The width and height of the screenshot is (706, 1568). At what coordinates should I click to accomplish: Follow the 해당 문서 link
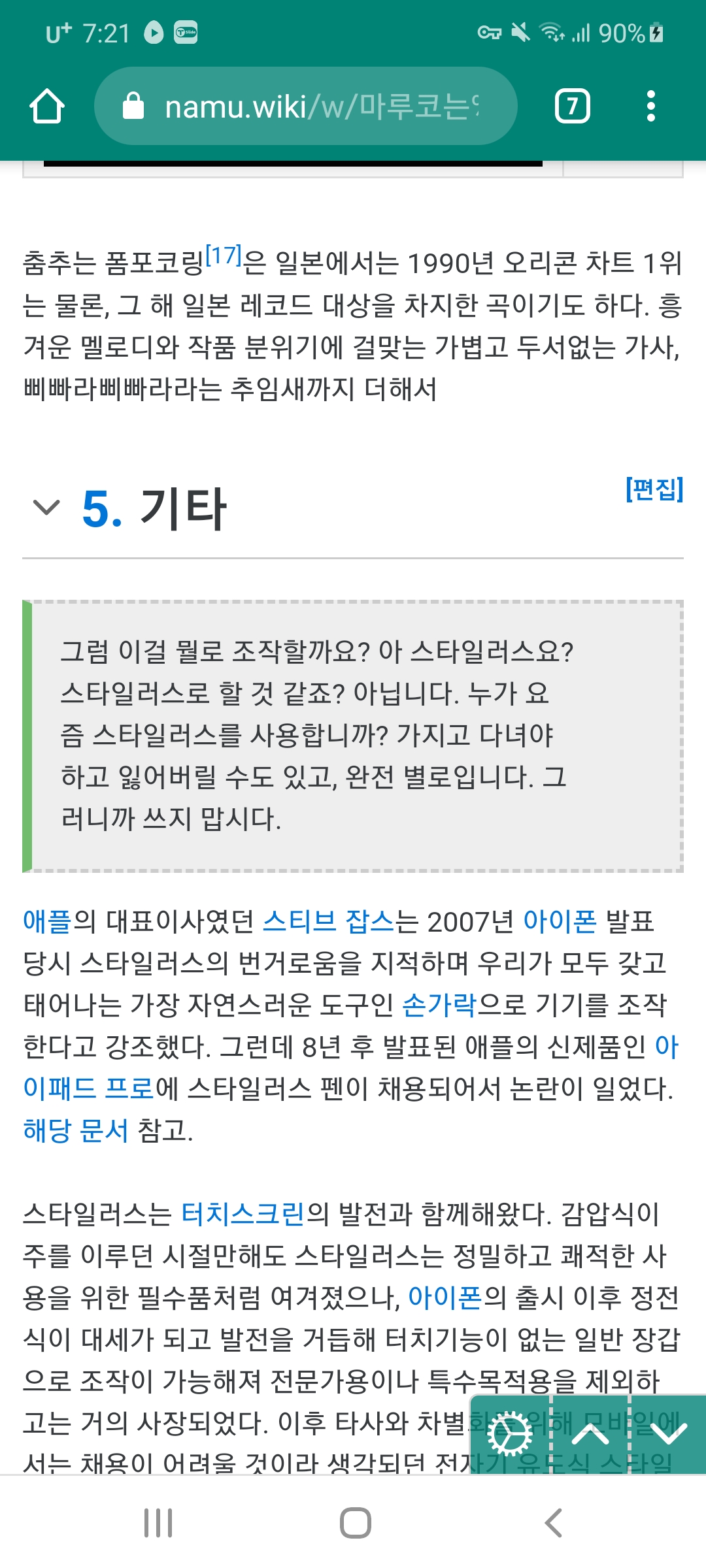tap(75, 1130)
